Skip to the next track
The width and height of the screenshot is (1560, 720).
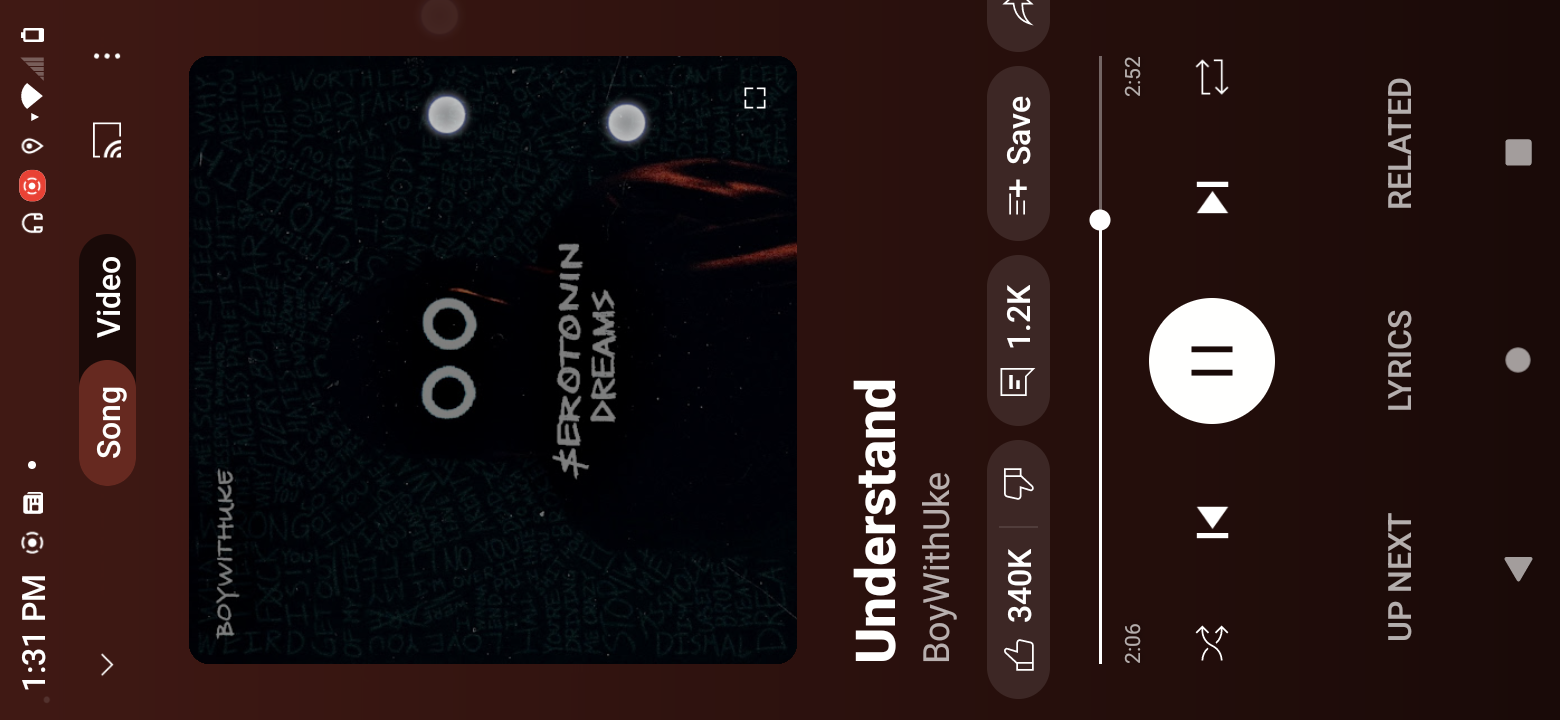[1212, 197]
